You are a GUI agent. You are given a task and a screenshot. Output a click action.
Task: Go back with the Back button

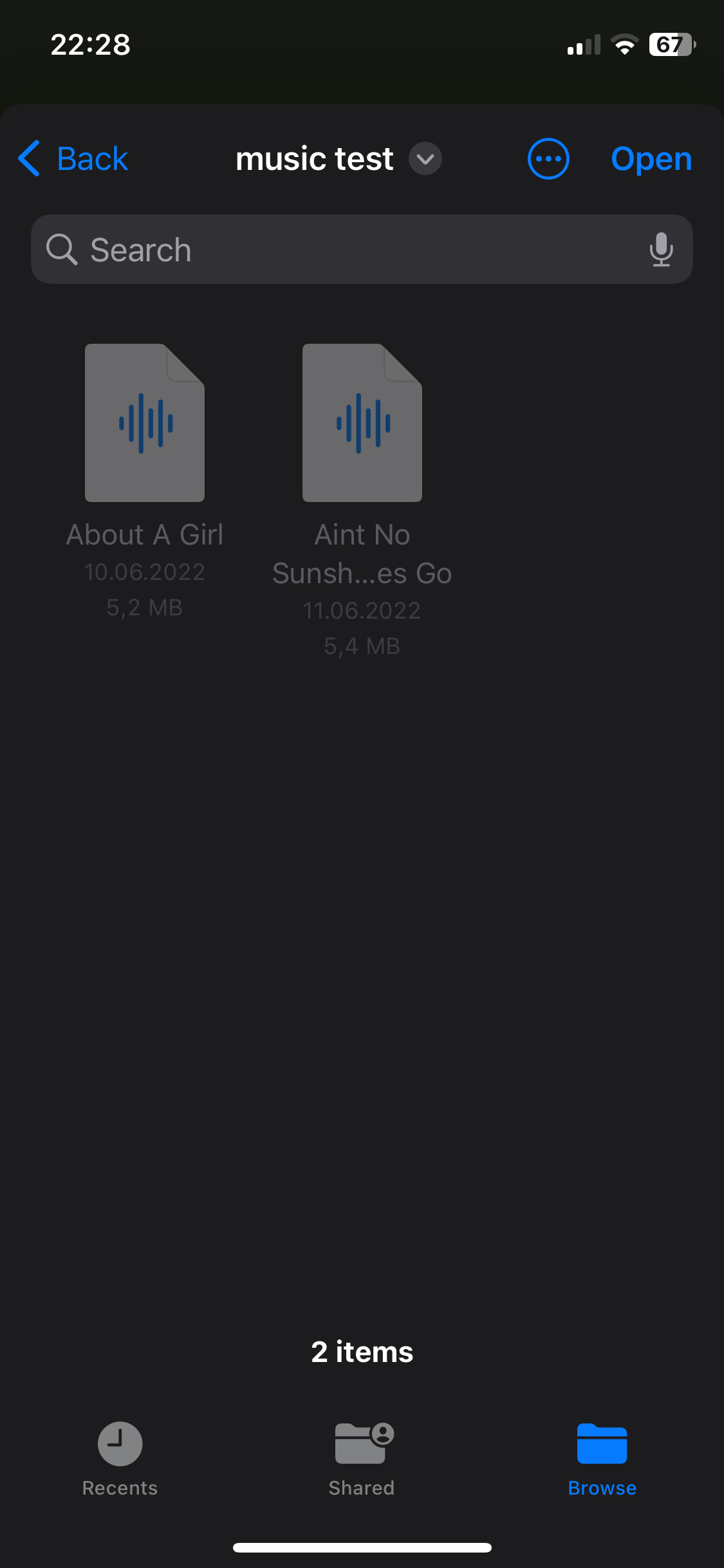tap(73, 158)
